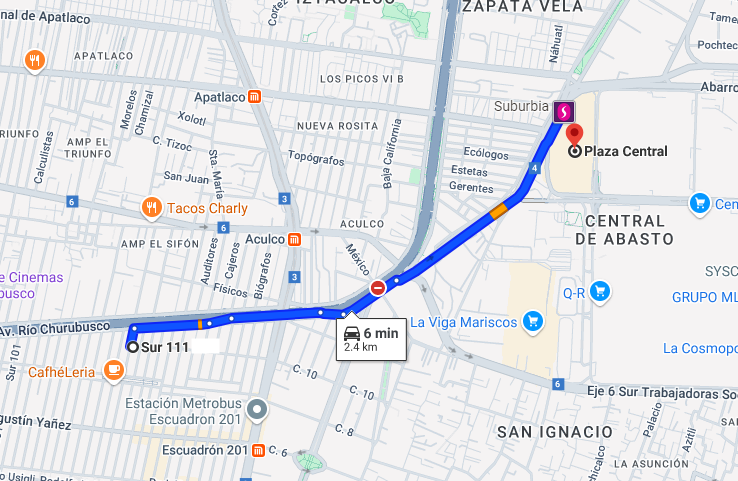Viewport: 738px width, 481px height.
Task: Open the Escuadrón 201 metro station icon
Action: 258,450
